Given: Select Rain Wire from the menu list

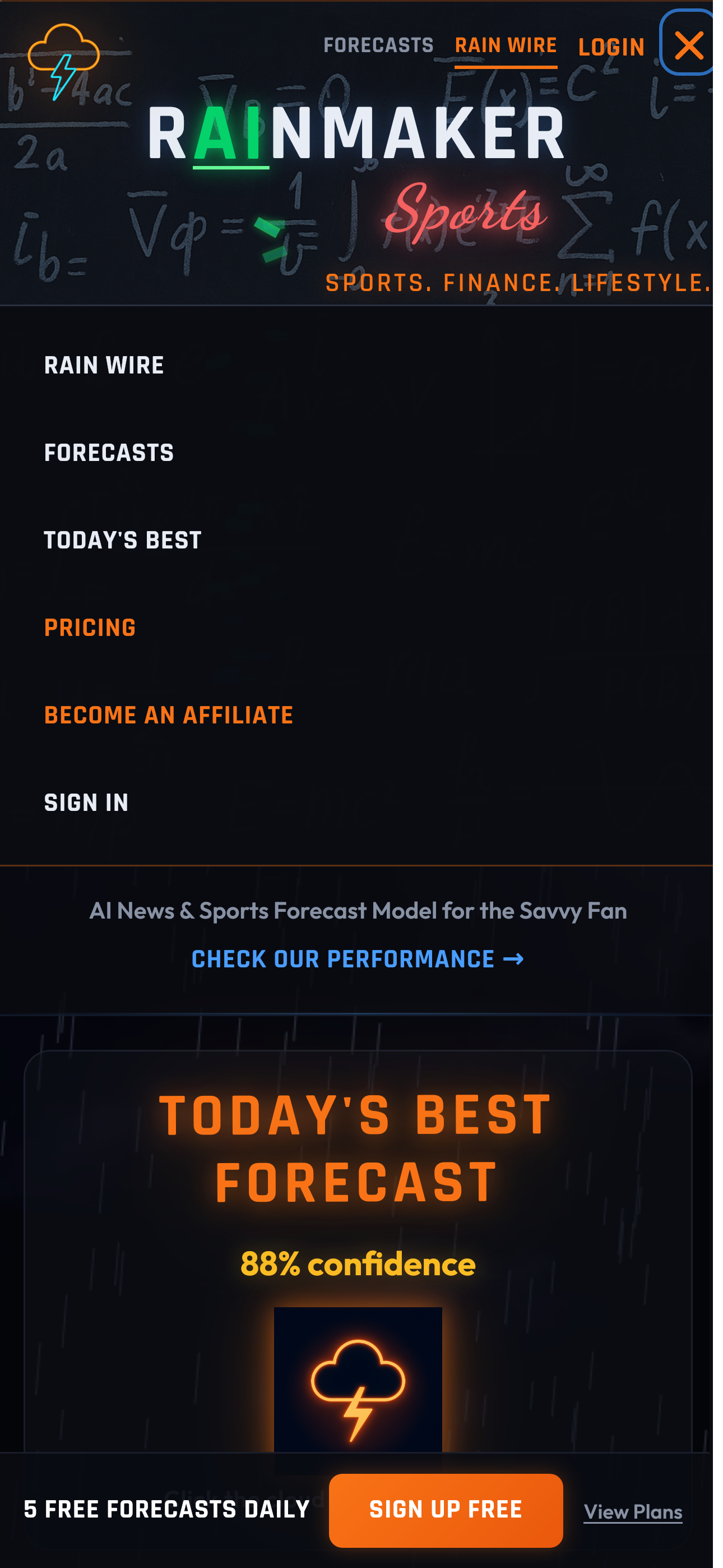Looking at the screenshot, I should pos(104,365).
